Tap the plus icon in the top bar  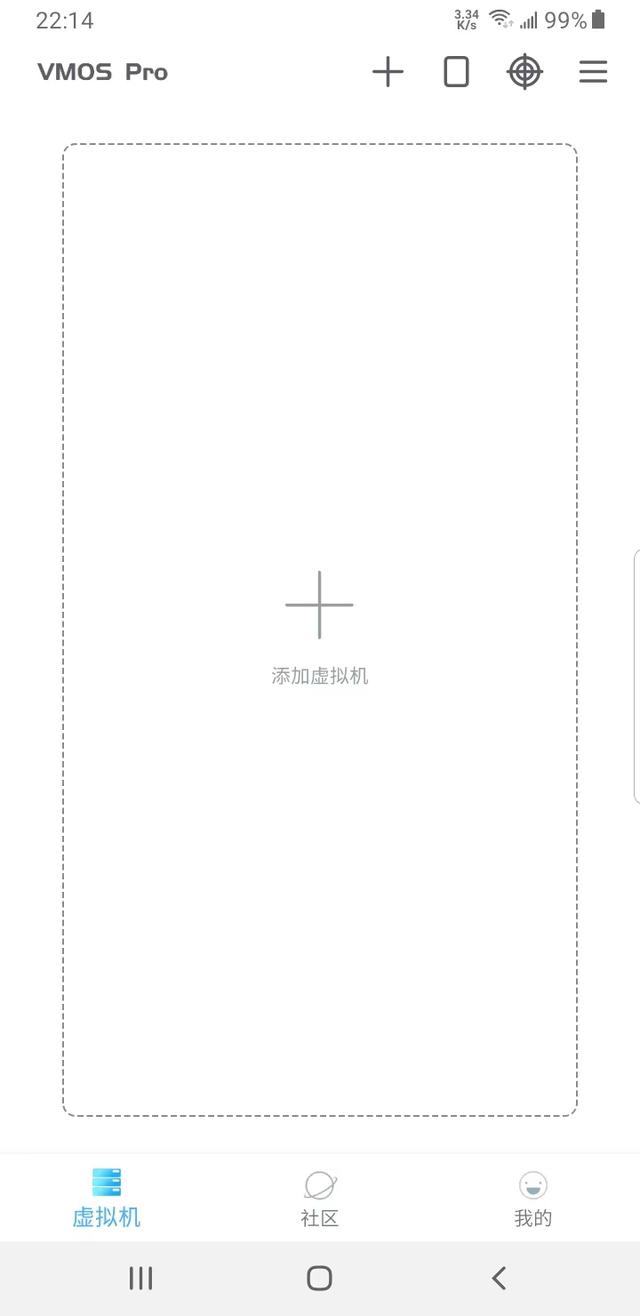(388, 72)
